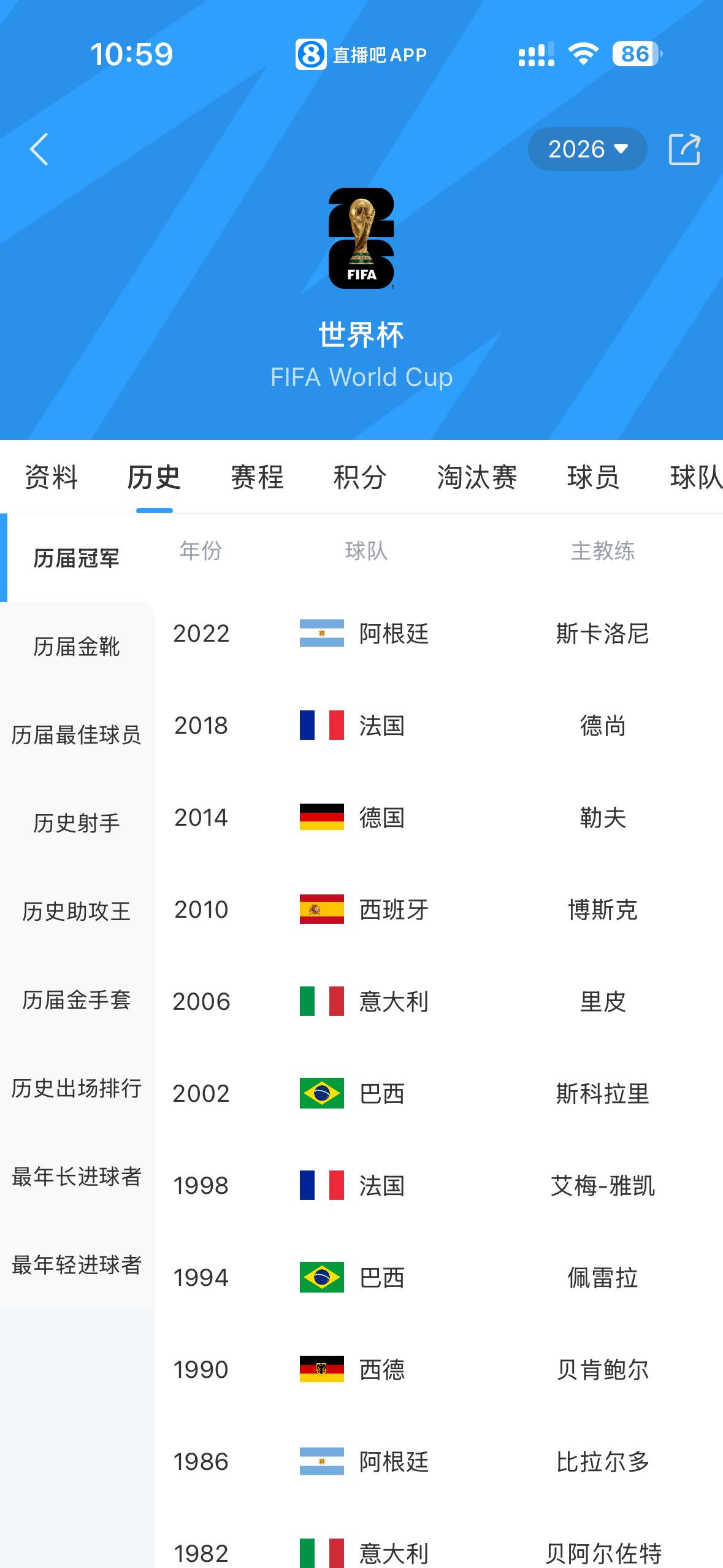Share this World Cup page
Image resolution: width=723 pixels, height=1568 pixels.
pyautogui.click(x=684, y=149)
